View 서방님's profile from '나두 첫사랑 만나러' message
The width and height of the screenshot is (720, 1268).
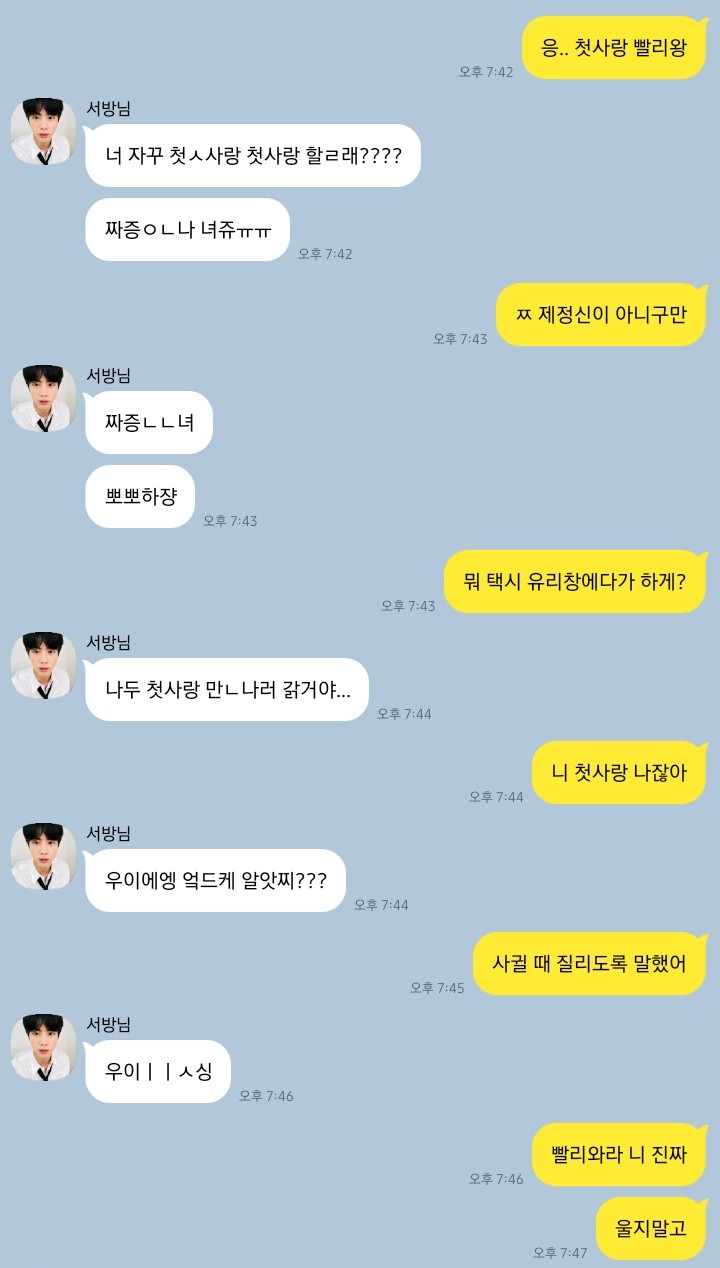click(x=43, y=665)
